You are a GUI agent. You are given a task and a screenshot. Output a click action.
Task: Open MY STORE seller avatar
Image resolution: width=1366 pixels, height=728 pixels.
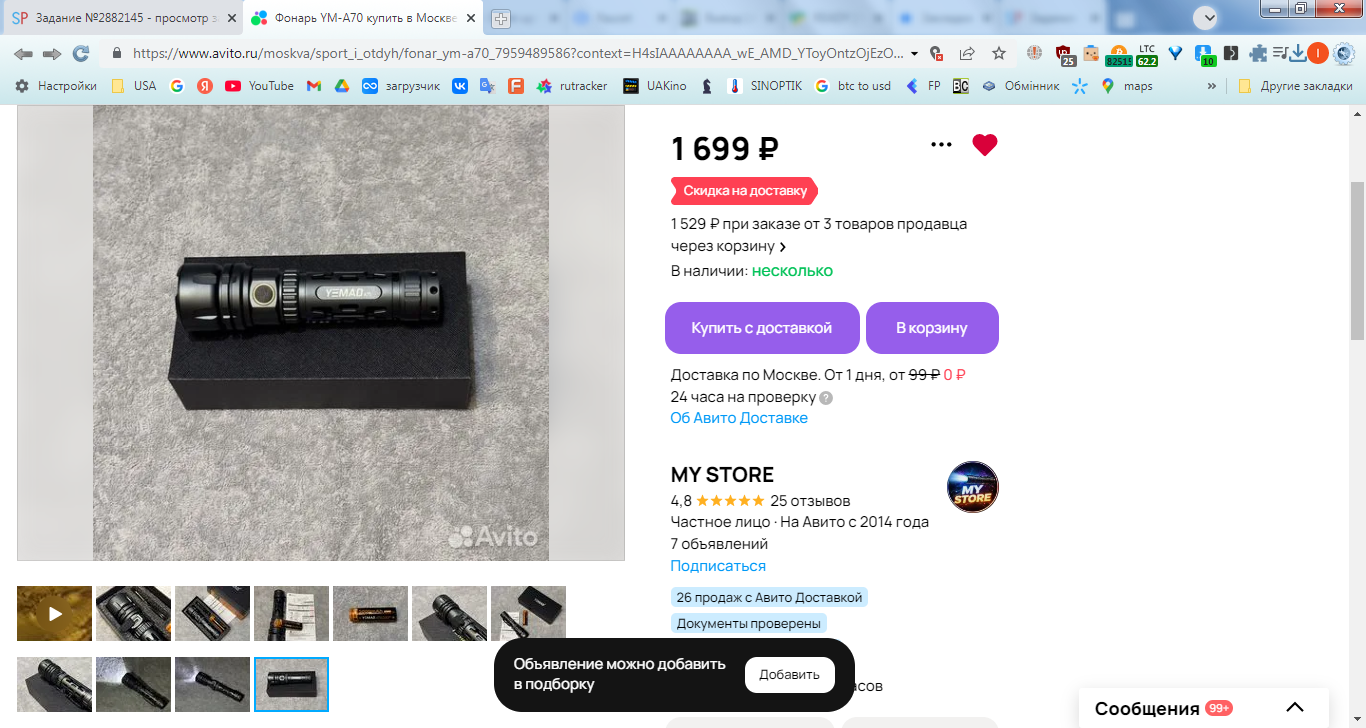tap(972, 487)
